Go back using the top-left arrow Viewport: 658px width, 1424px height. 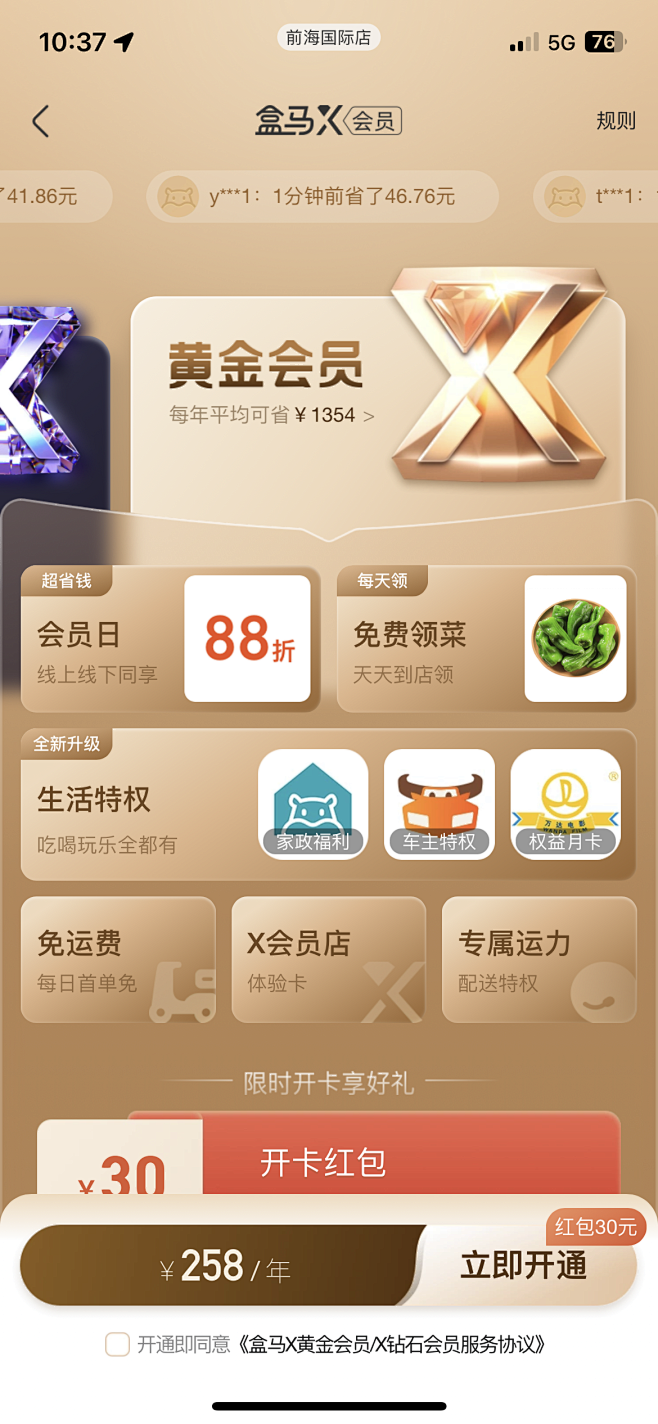click(x=40, y=121)
